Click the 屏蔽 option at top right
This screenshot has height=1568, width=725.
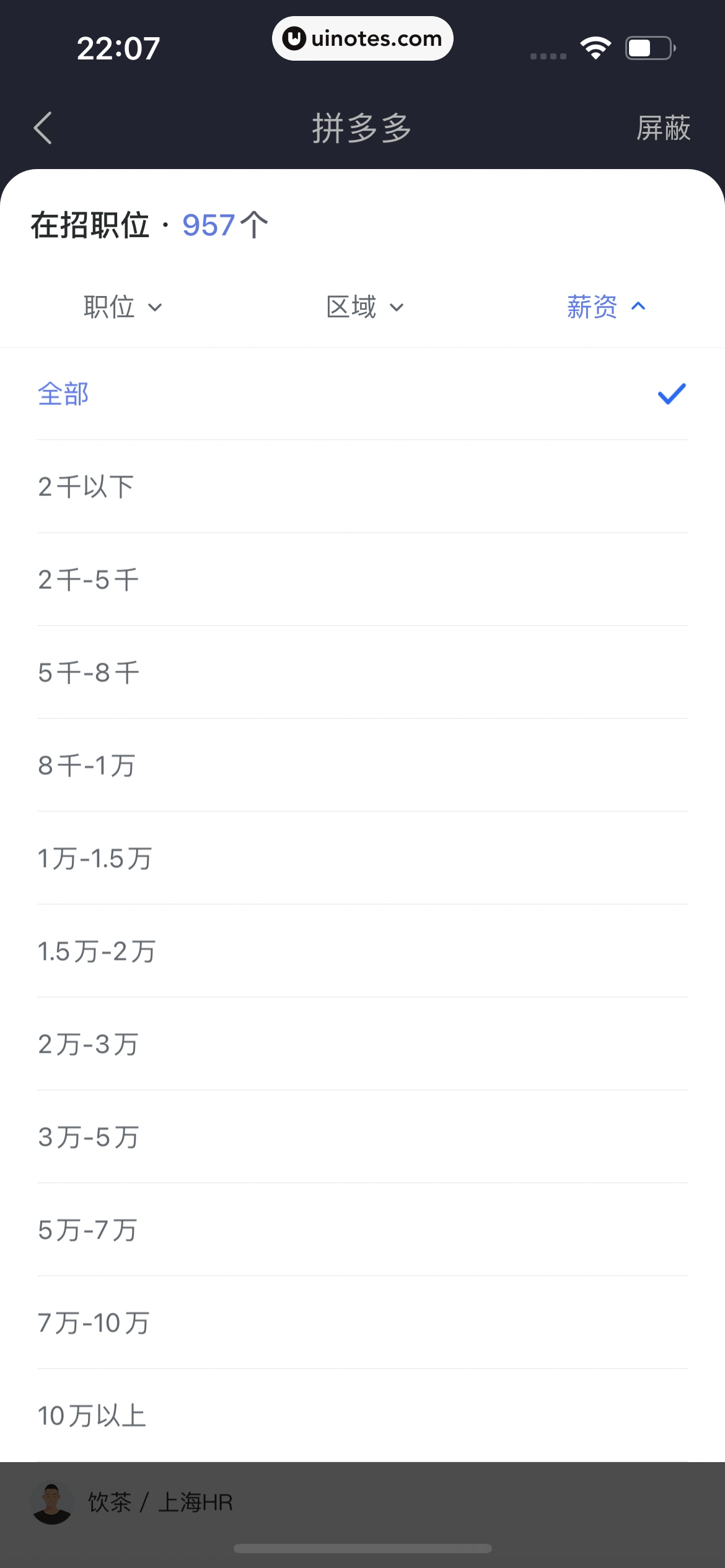point(664,129)
